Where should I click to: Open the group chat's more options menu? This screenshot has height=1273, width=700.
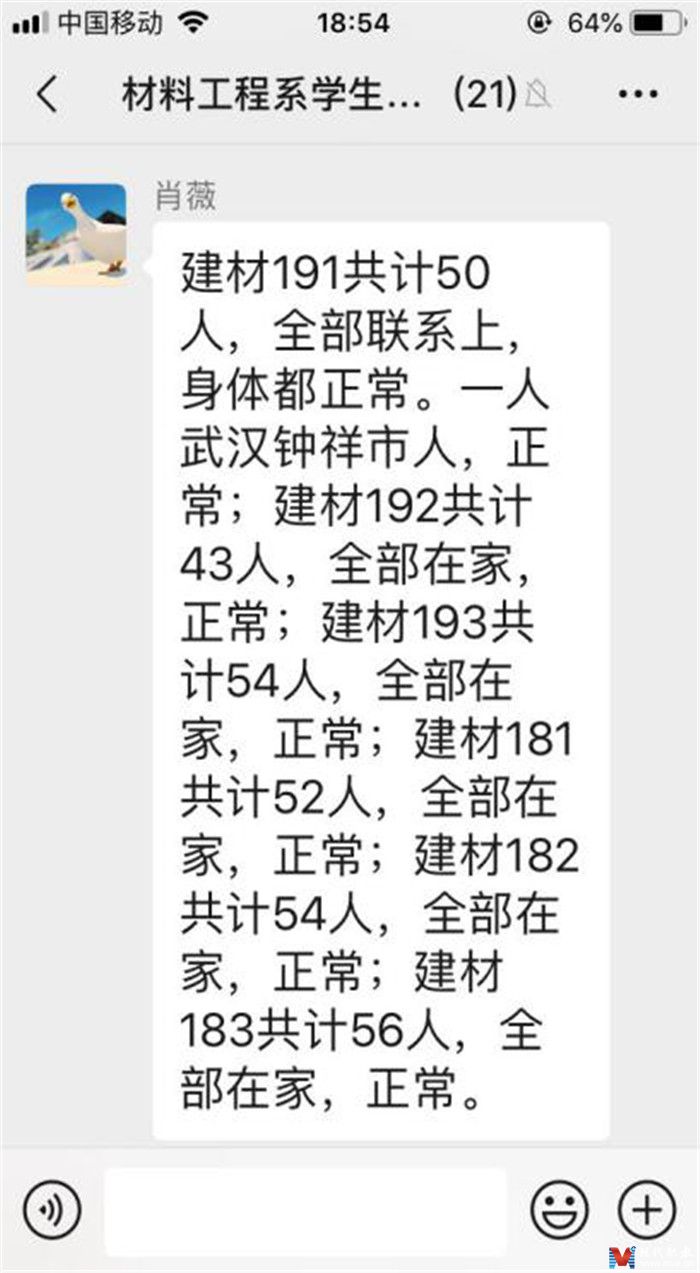(x=637, y=95)
